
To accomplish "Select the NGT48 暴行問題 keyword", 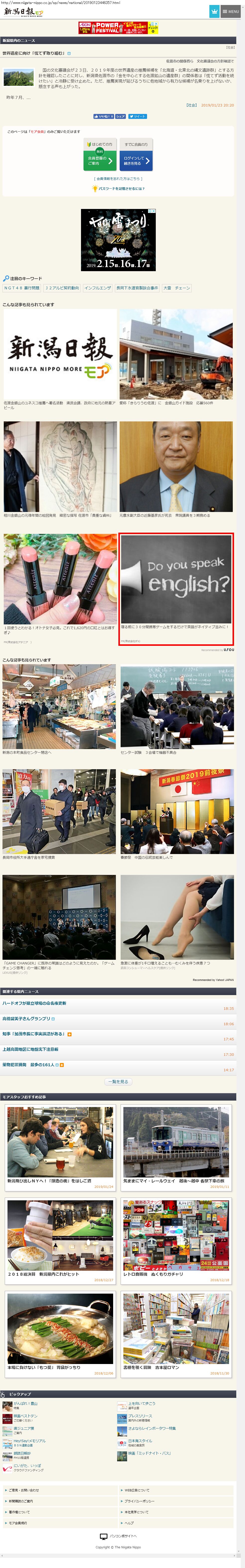I will point(22,288).
